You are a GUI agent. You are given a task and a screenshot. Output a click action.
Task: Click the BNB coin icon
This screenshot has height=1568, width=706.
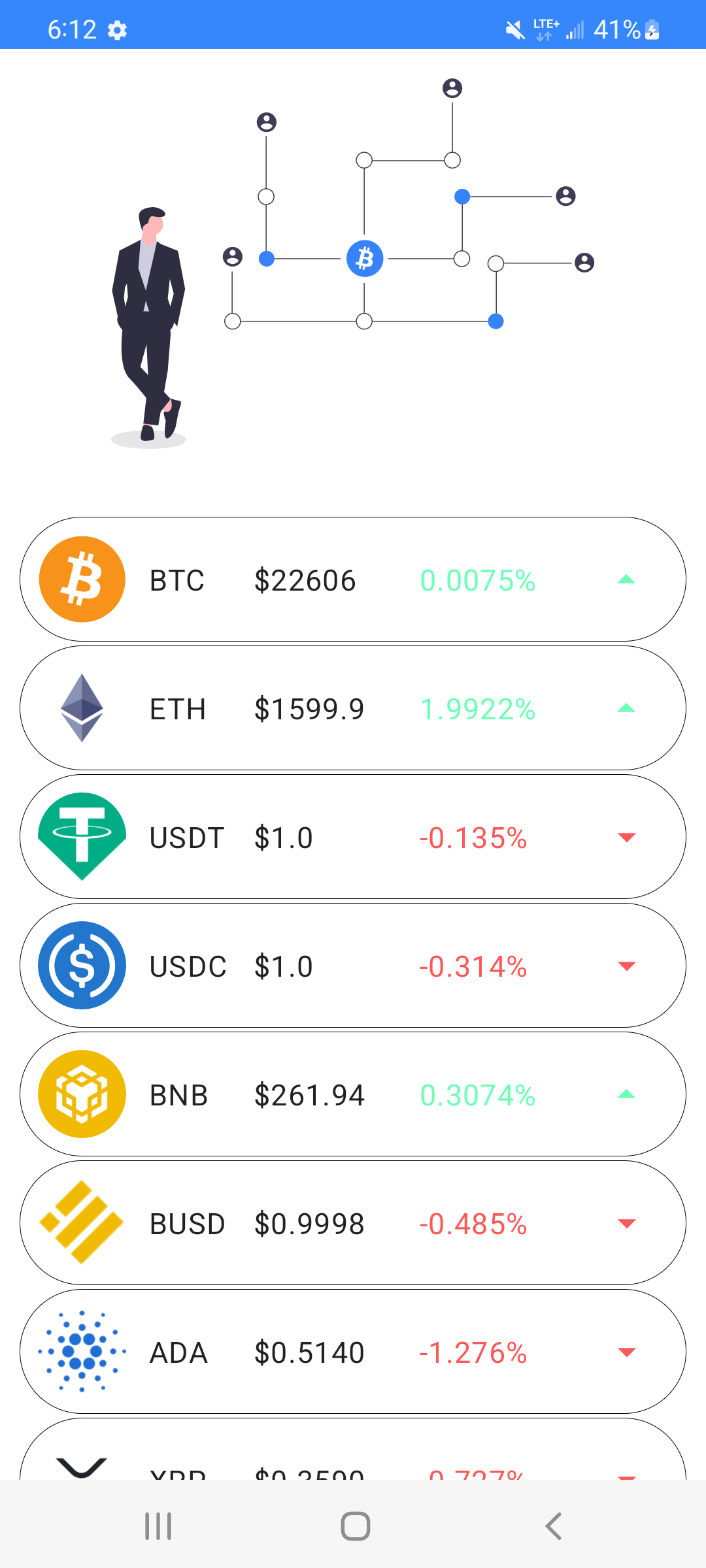(82, 1094)
